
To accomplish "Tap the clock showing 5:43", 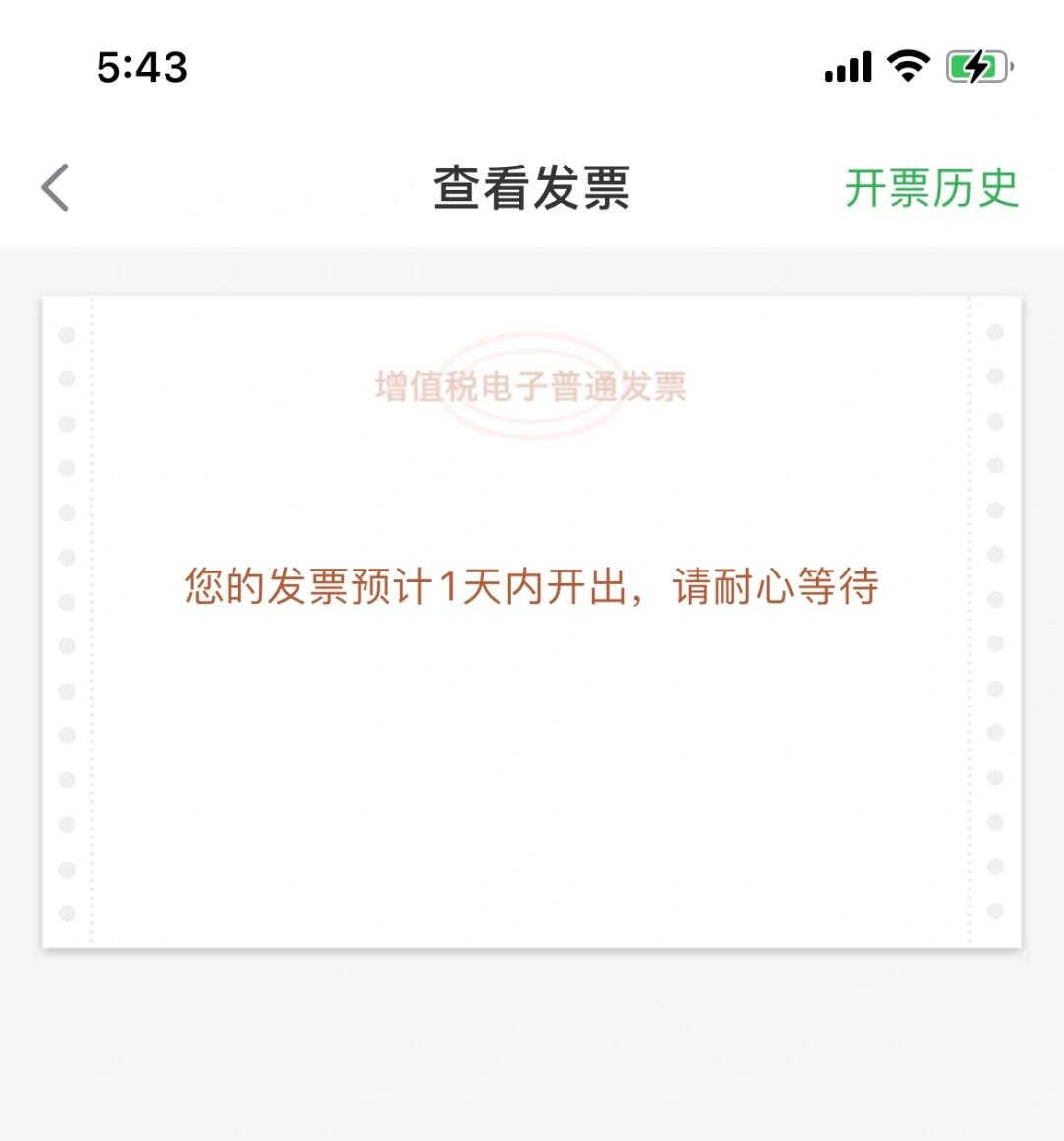I will (x=141, y=65).
